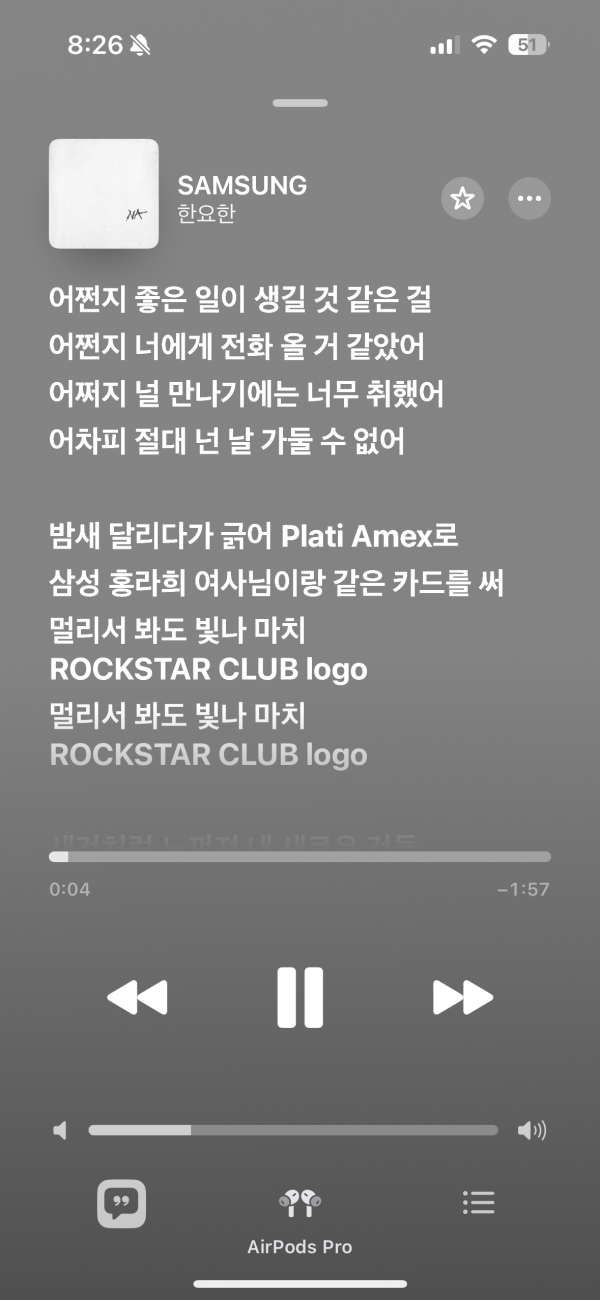Jump to lyric '삼성 홍라희 여사님이랑 같은 카드를 써'
Screen dimensions: 600x1300
click(x=275, y=583)
